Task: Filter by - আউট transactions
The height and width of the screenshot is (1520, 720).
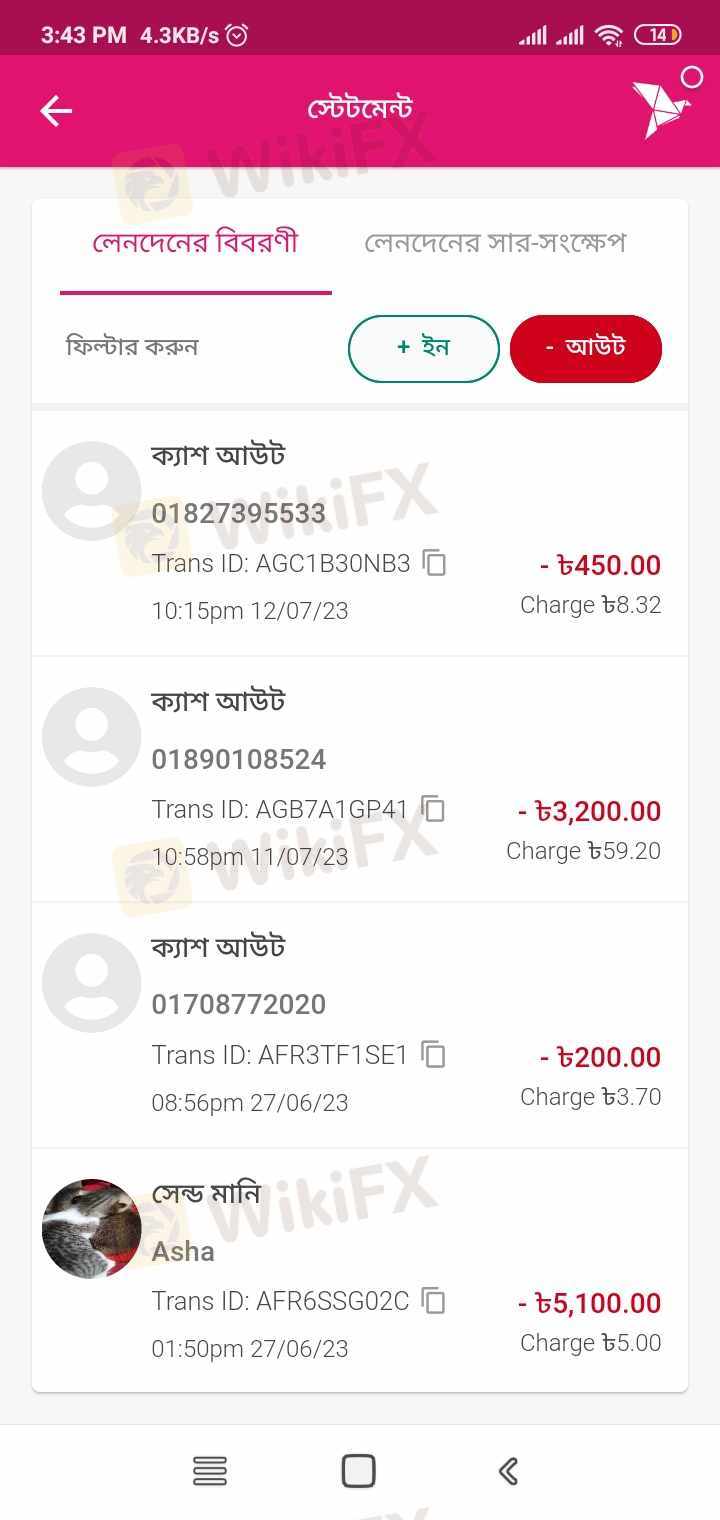Action: [586, 348]
